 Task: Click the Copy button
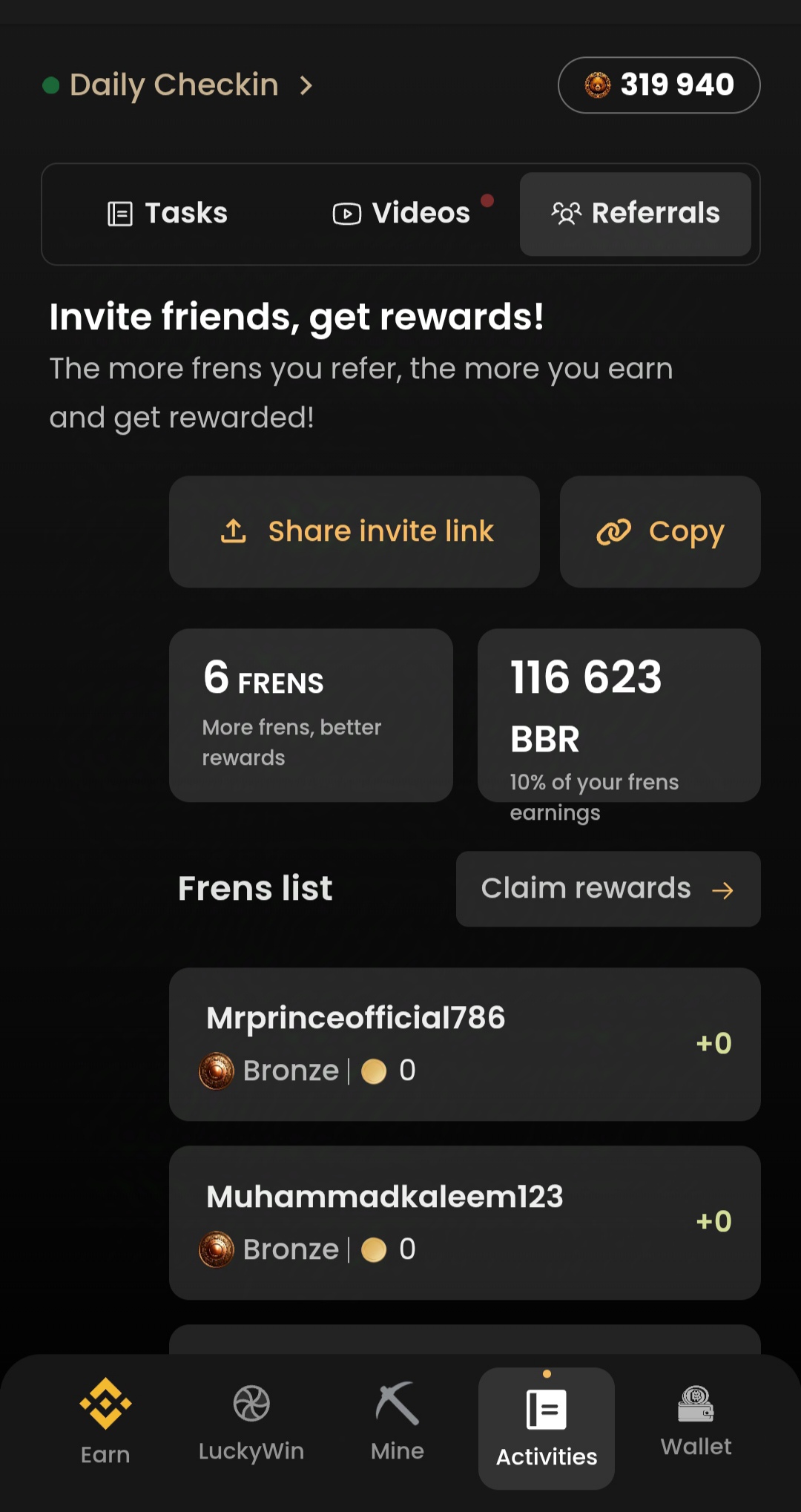coord(659,531)
